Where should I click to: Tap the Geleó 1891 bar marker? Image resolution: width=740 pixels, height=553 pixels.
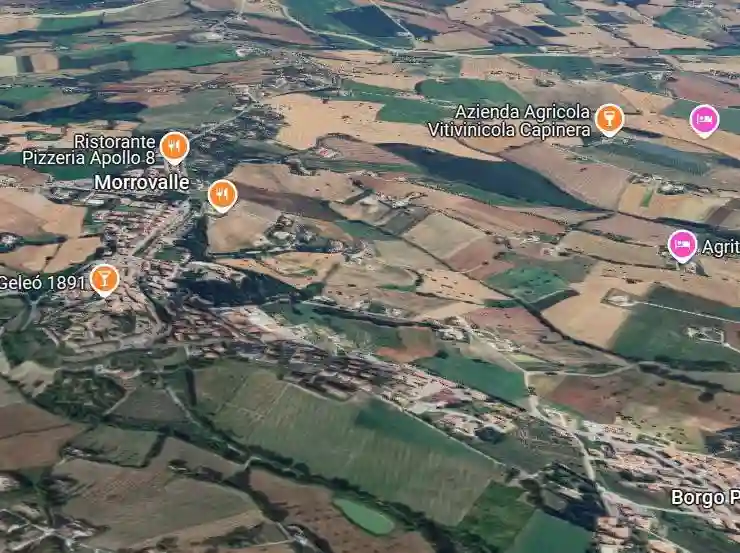pos(104,279)
